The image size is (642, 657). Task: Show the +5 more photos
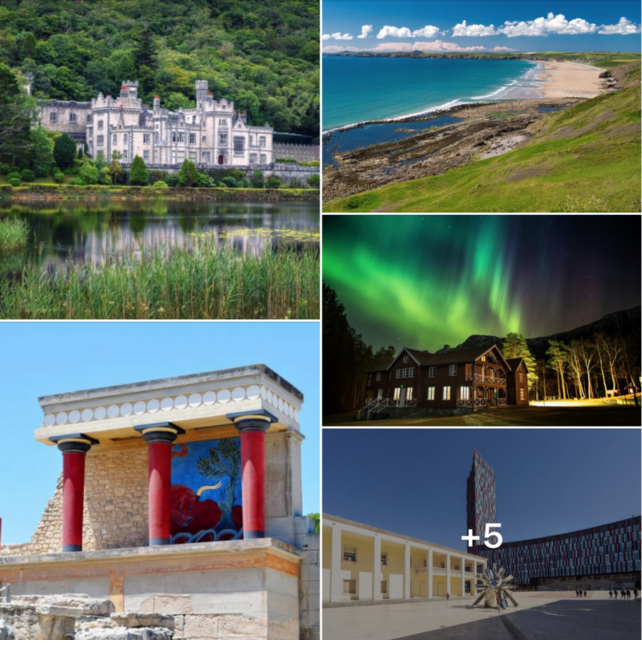point(481,535)
